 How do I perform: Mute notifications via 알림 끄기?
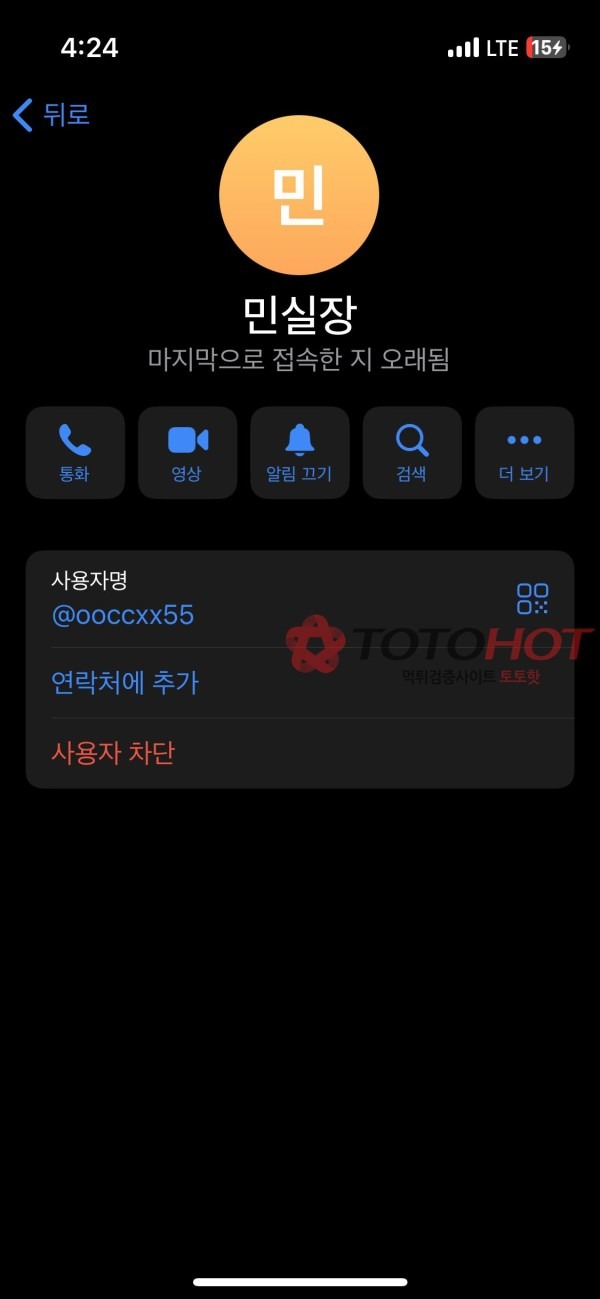[x=299, y=452]
